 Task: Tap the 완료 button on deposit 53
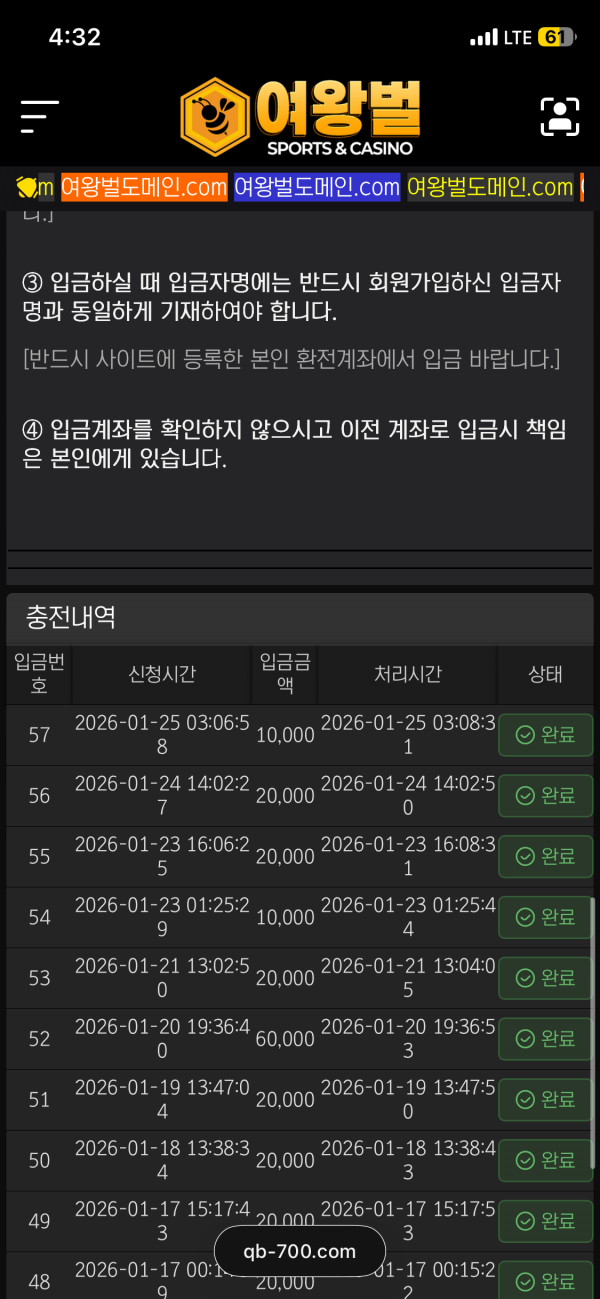point(545,978)
